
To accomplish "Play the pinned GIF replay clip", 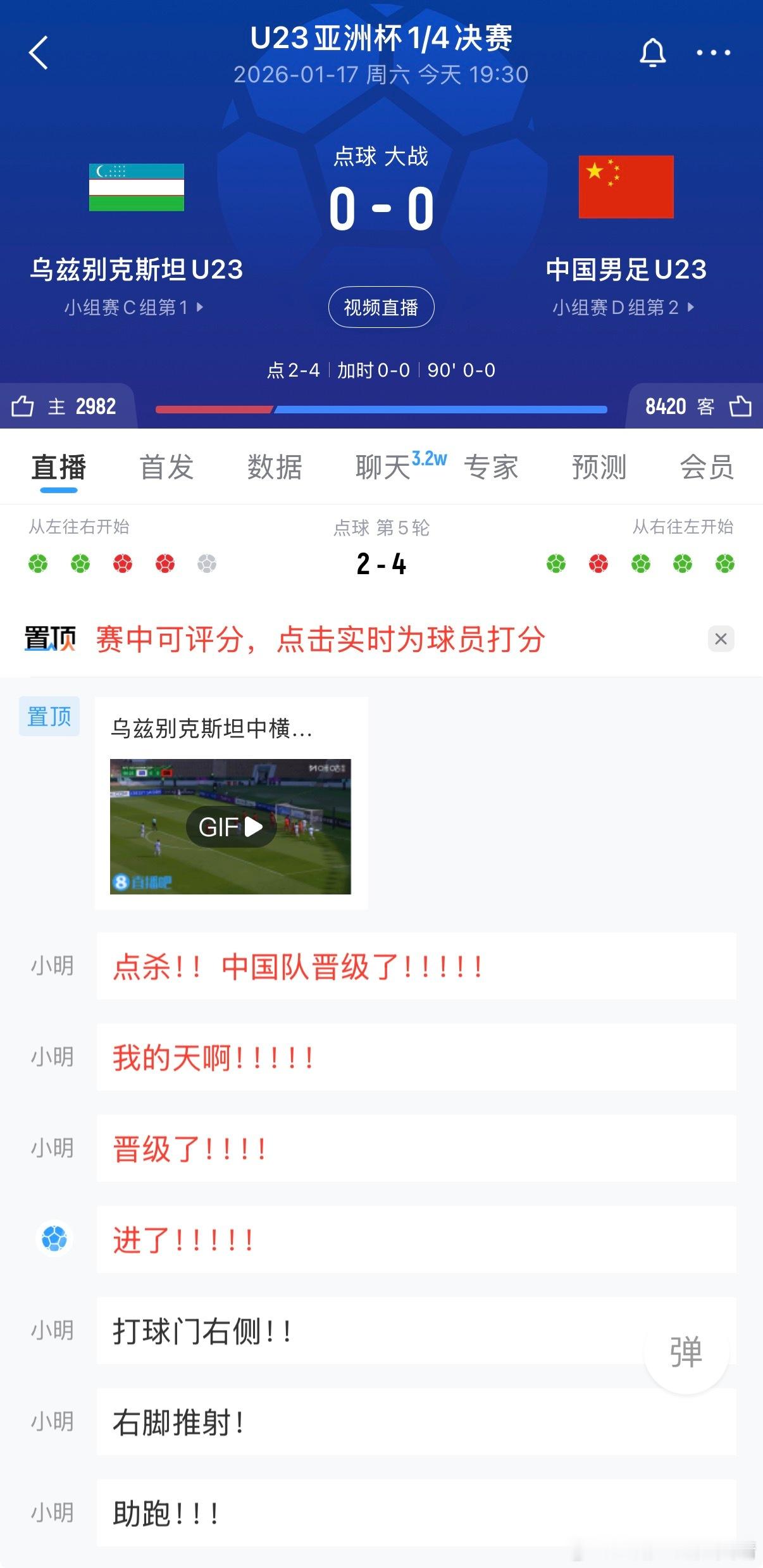I will (231, 826).
